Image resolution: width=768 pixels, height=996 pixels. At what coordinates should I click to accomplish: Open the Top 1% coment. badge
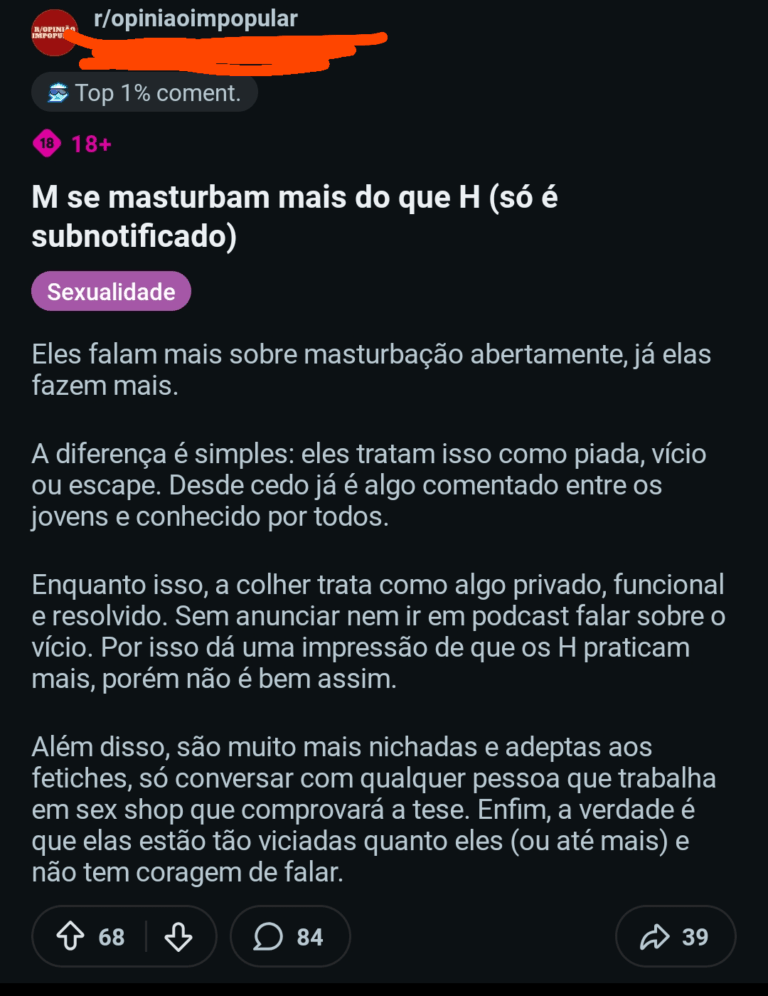pos(144,94)
